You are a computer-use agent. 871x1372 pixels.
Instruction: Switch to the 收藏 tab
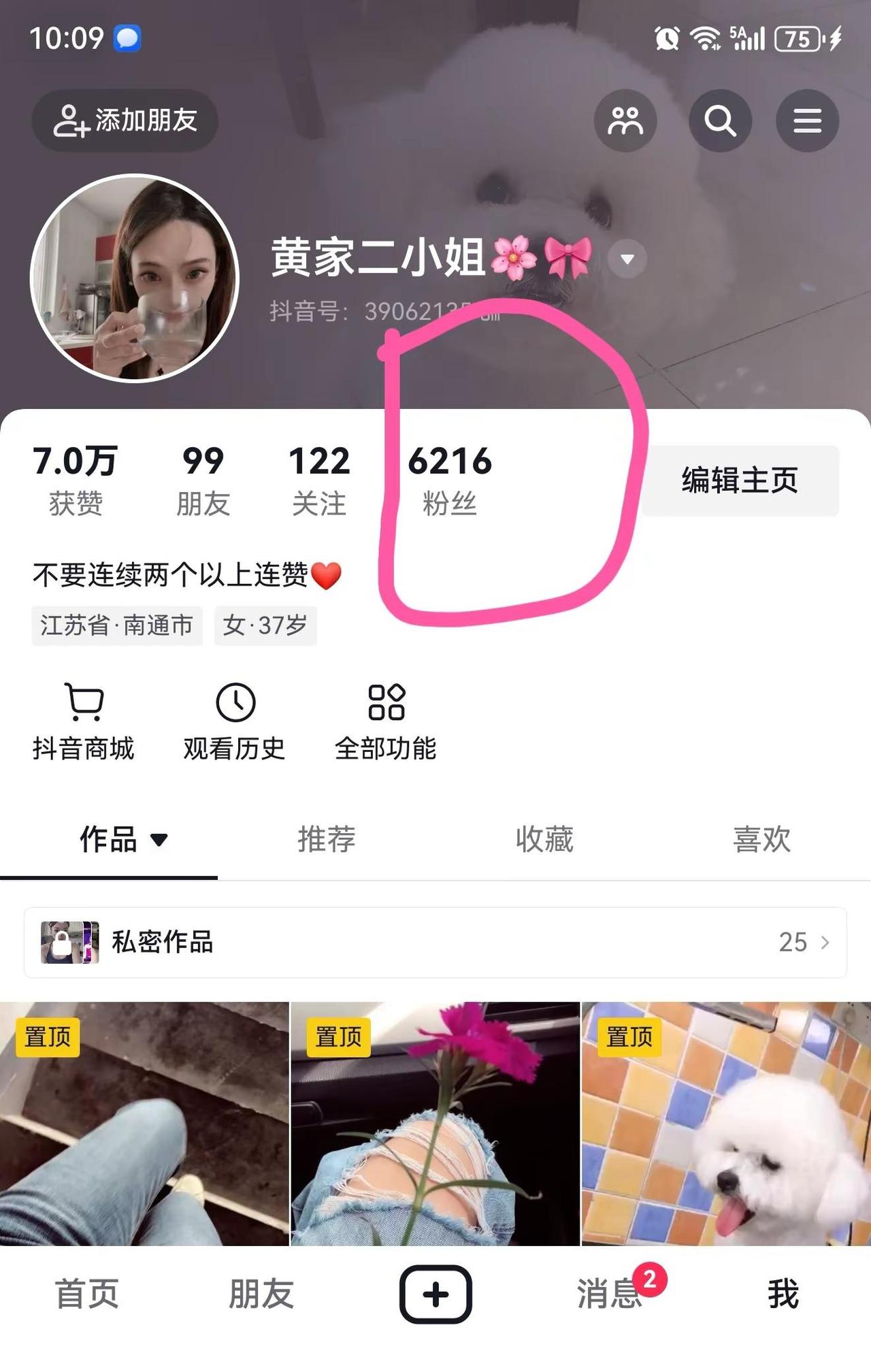[x=546, y=840]
